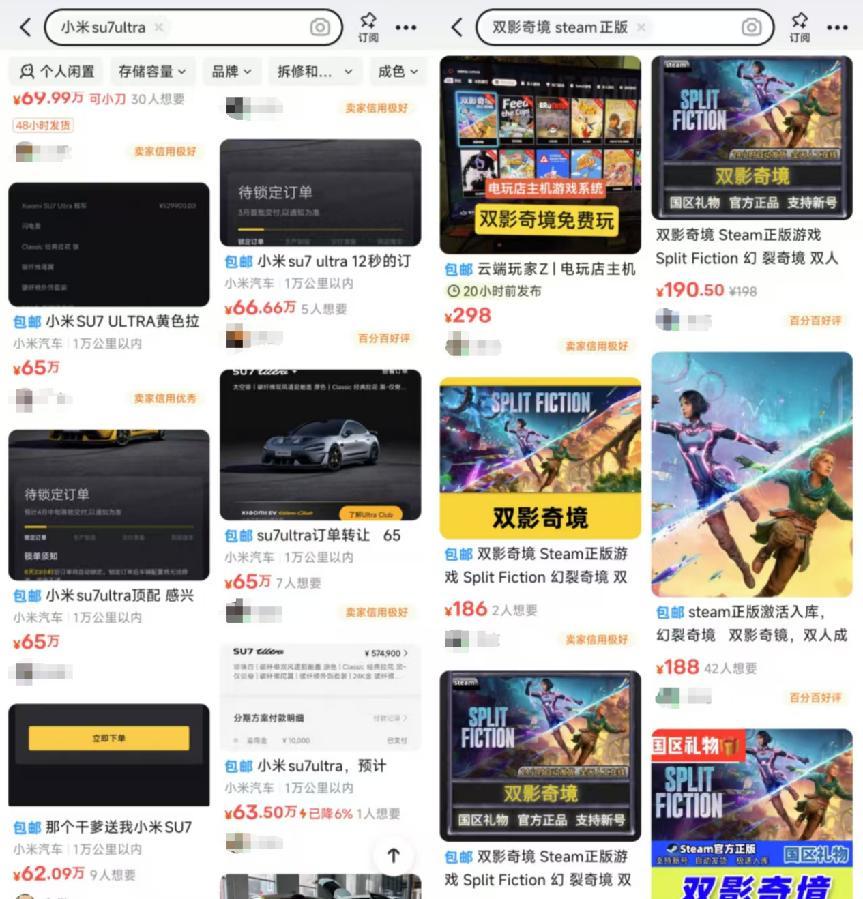
Task: Open listing 小米SU7 ULTRA黄色拉 at ¥65万
Action: point(108,322)
